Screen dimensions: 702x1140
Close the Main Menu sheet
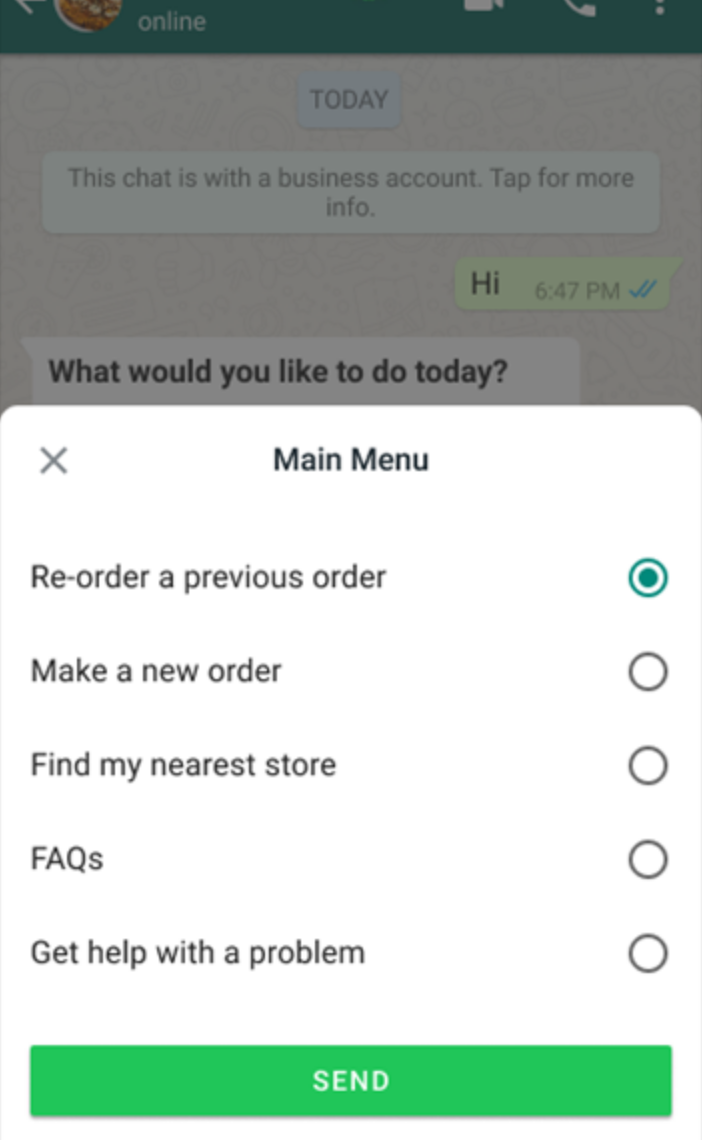tap(53, 460)
